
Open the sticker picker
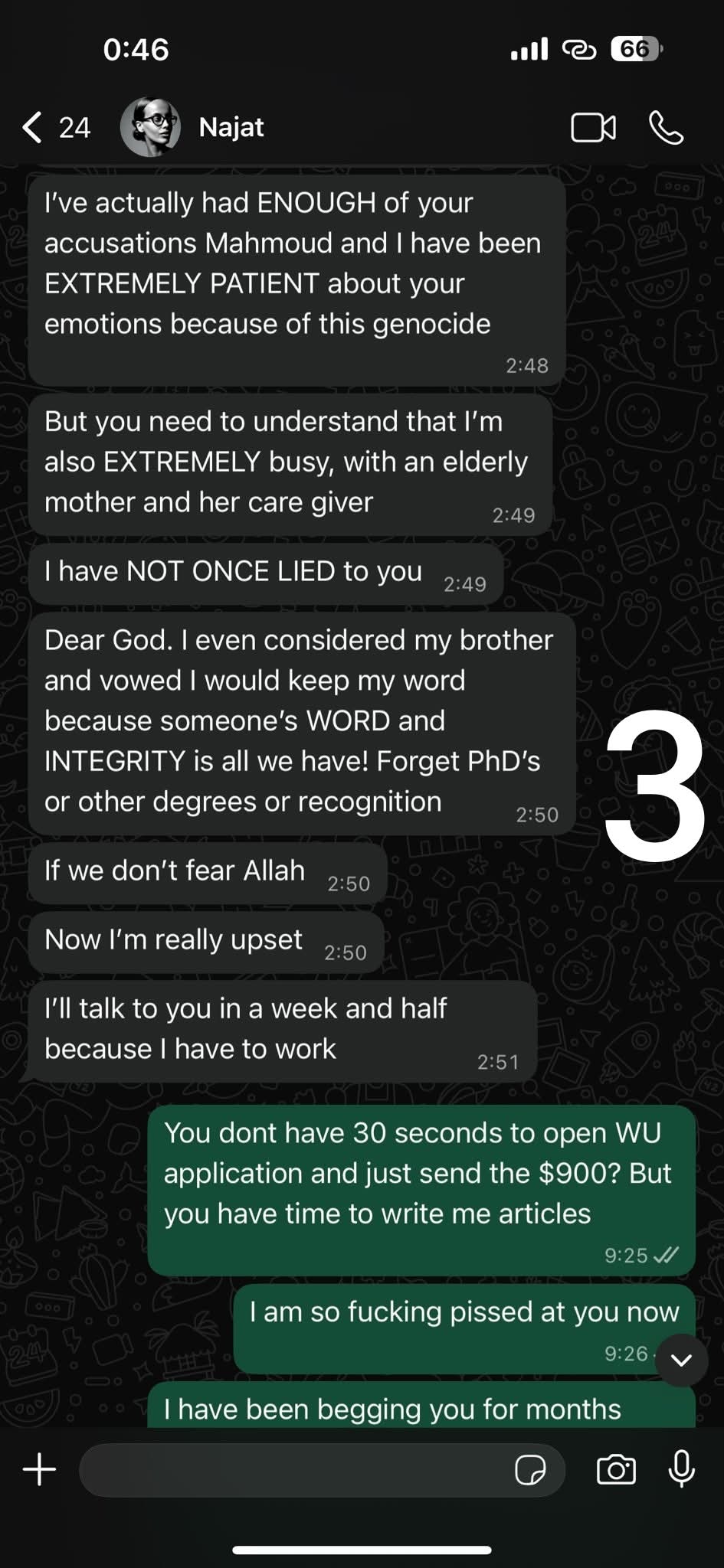(x=530, y=1470)
